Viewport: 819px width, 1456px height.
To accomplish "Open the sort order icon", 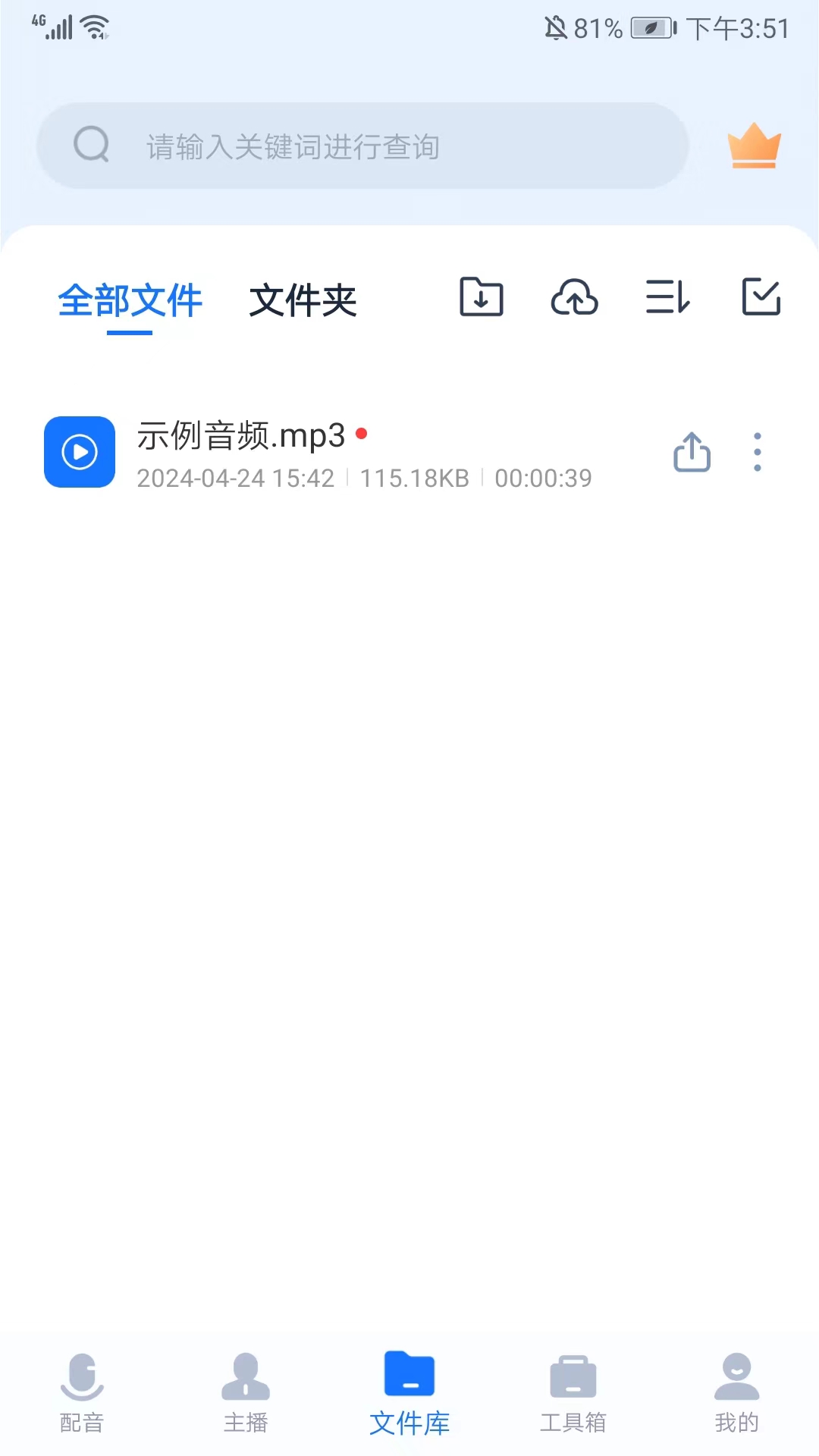I will click(x=667, y=297).
